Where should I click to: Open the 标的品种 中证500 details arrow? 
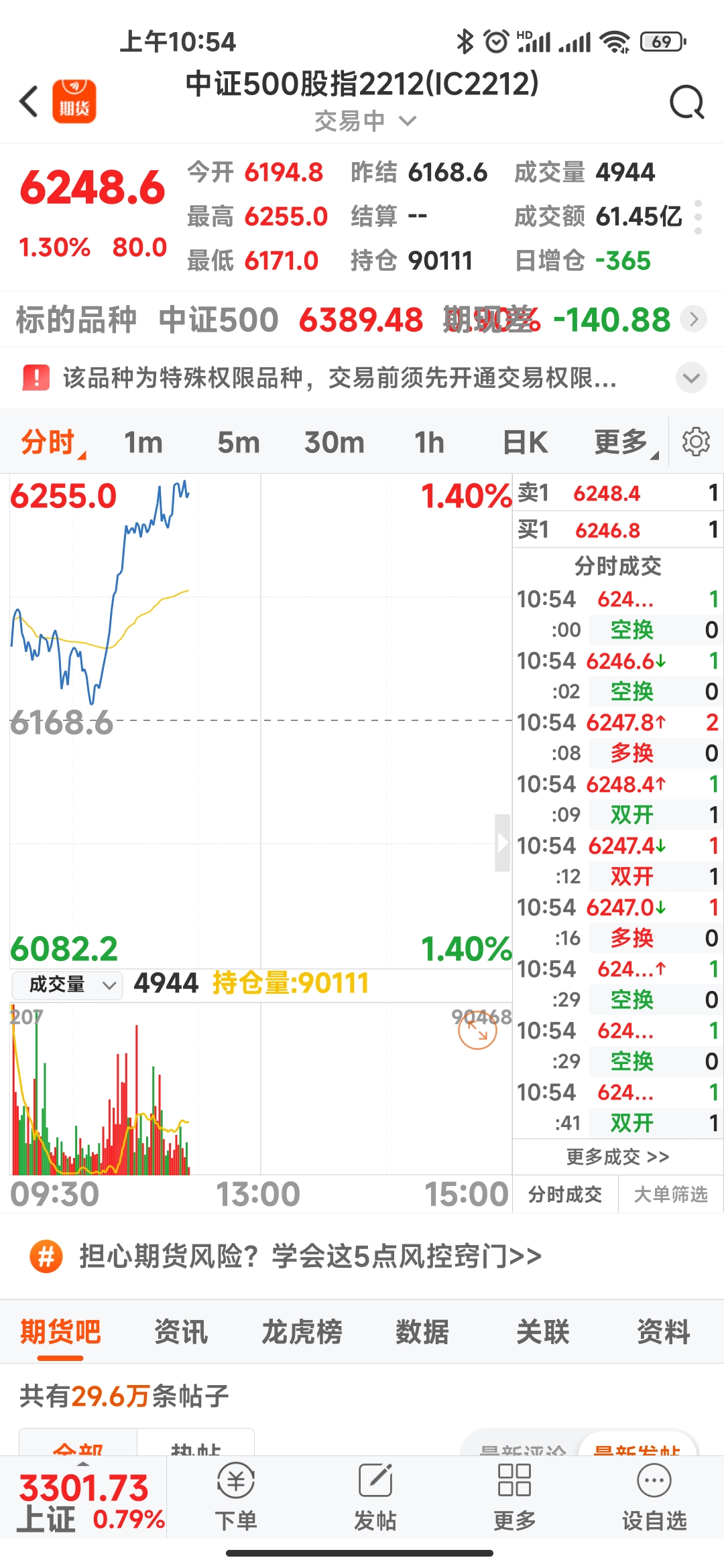[694, 319]
